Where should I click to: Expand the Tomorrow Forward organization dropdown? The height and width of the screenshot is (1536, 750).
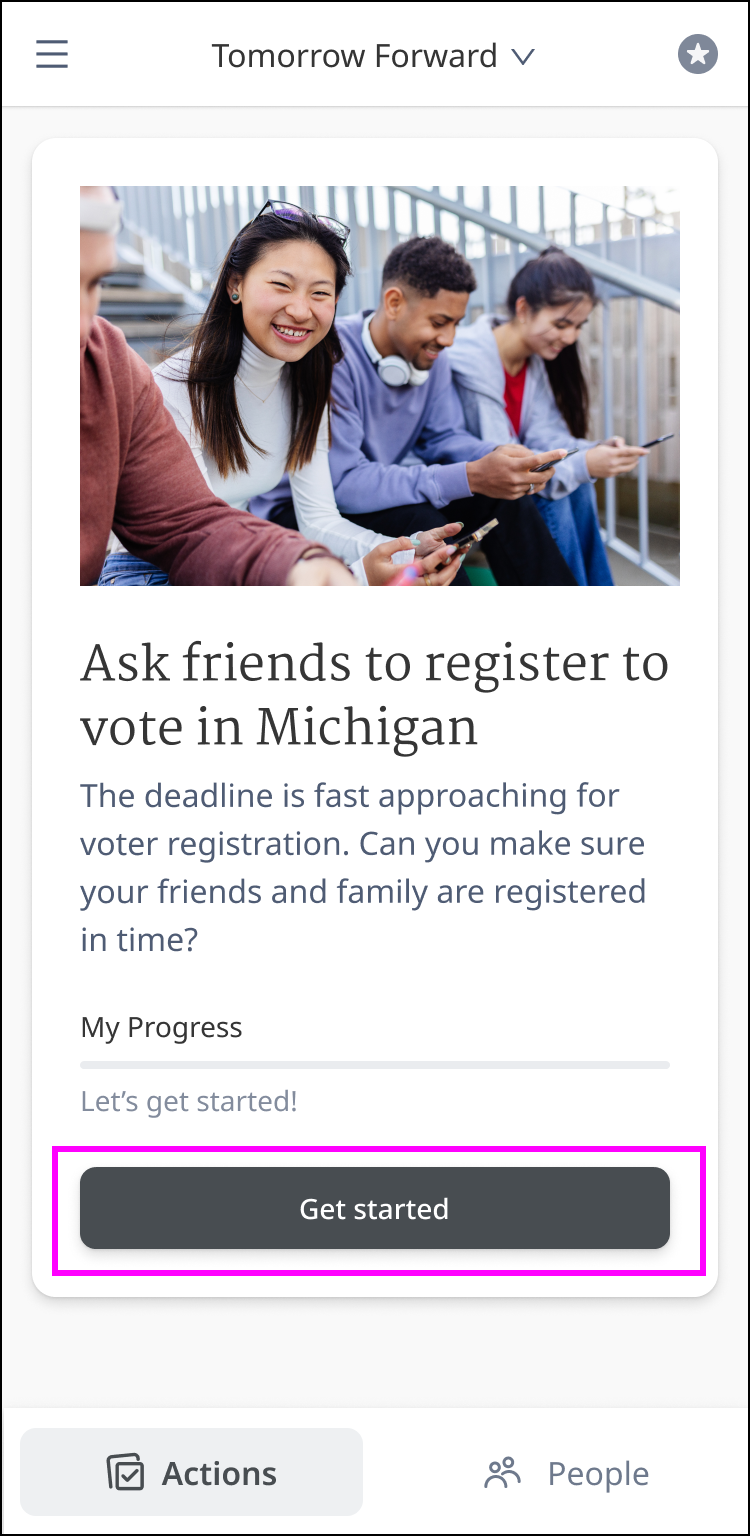[x=373, y=56]
